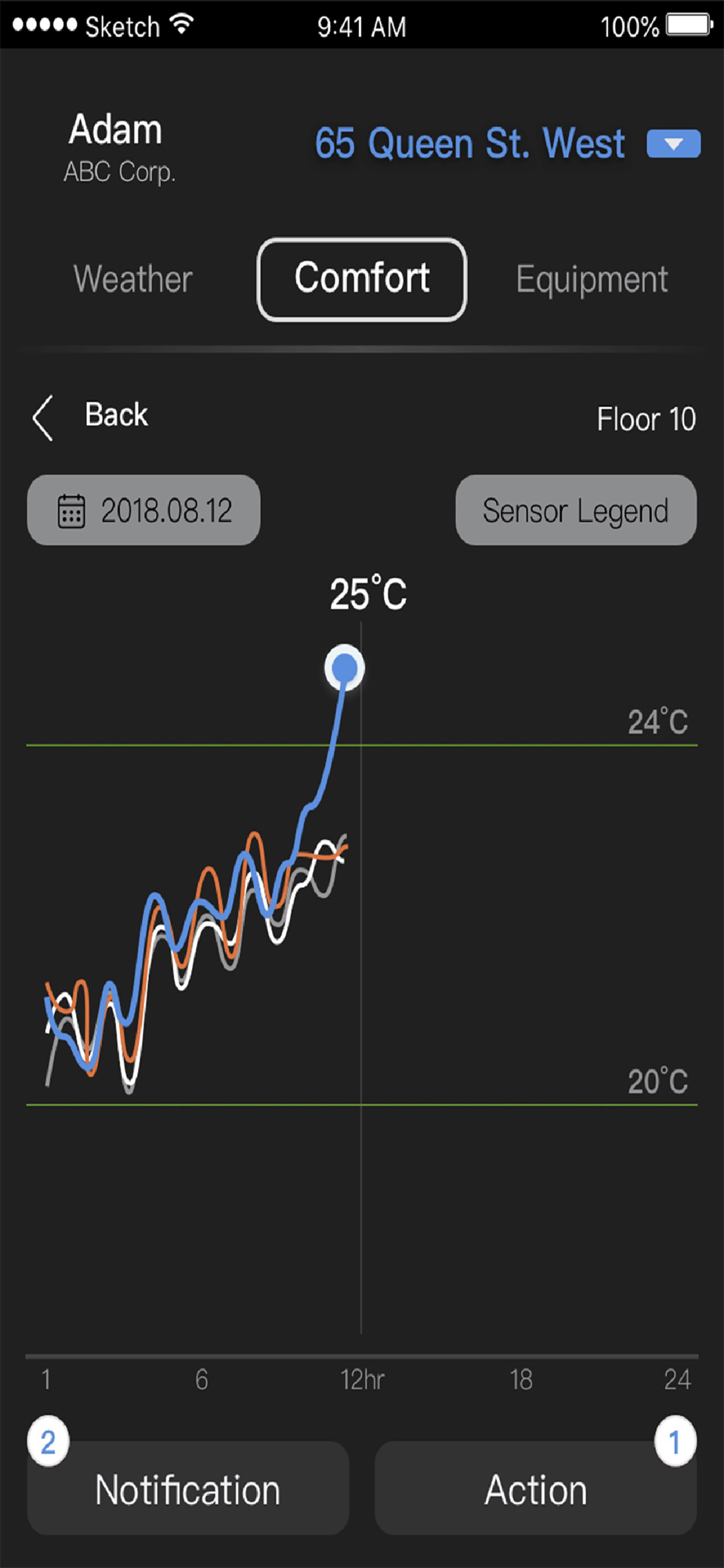Switch to the Weather tab
This screenshot has height=1568, width=724.
pyautogui.click(x=133, y=279)
